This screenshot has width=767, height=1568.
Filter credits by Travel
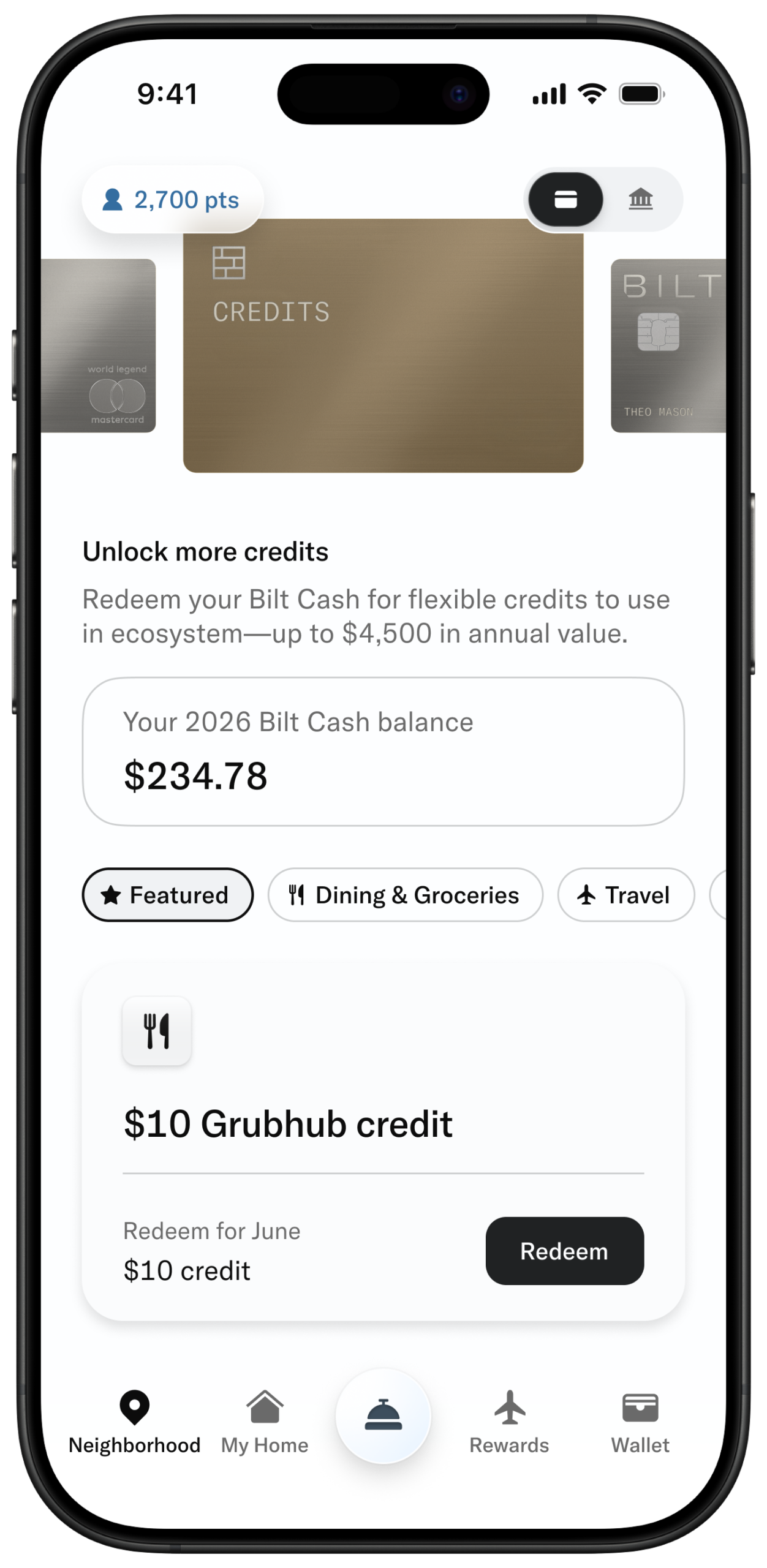(625, 895)
